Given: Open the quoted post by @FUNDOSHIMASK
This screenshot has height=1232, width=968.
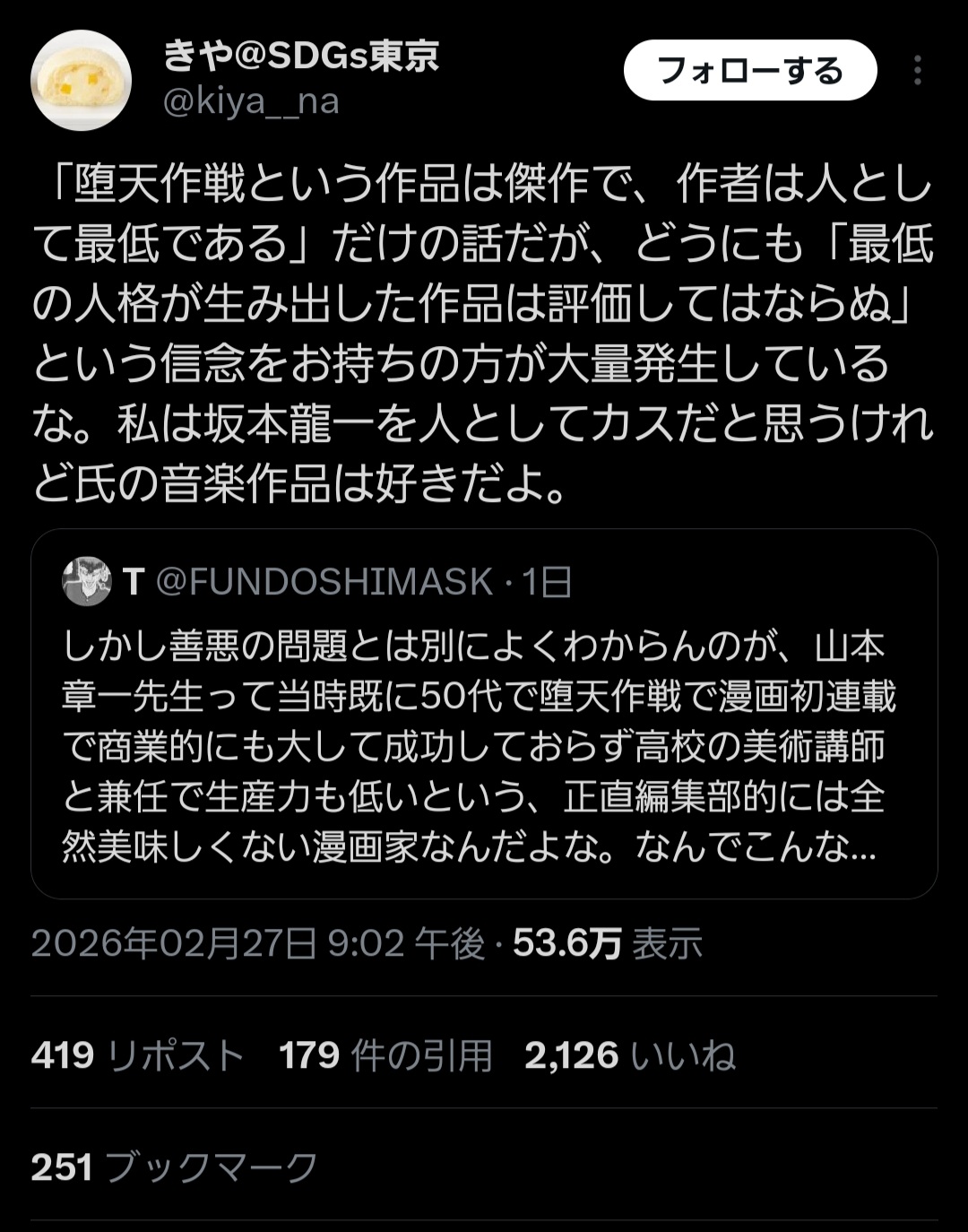Looking at the screenshot, I should [484, 714].
